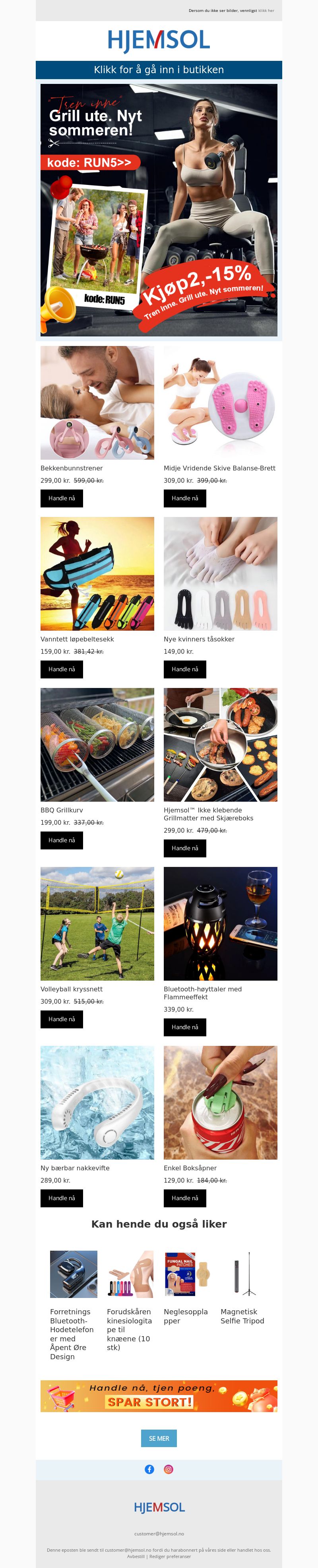Image resolution: width=318 pixels, height=1568 pixels.
Task: Shop the Midje Vridende Skive Balanse-Brett
Action: click(x=184, y=498)
